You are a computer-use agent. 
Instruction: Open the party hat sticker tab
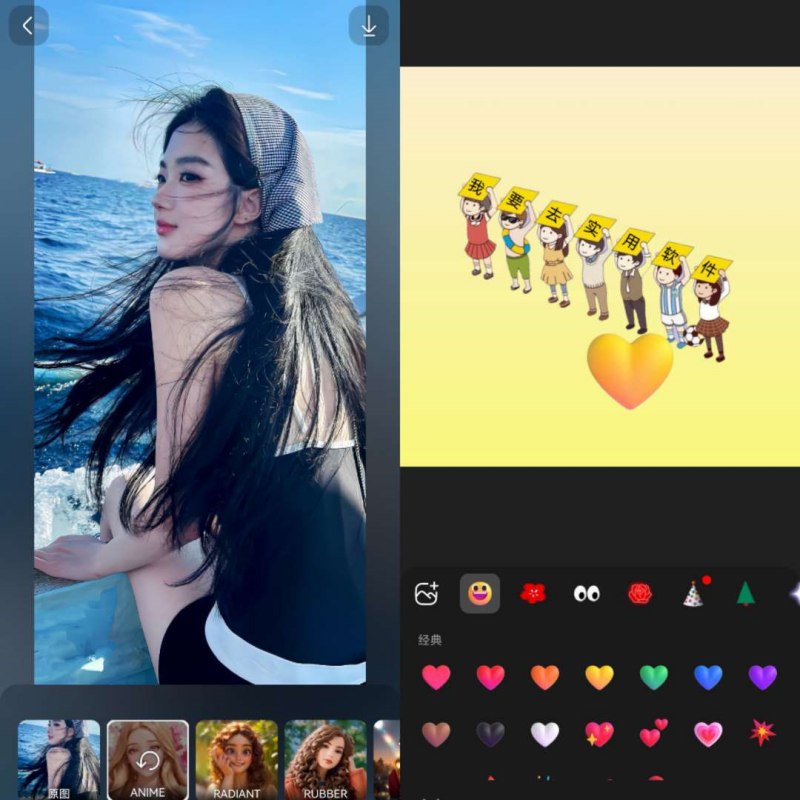693,594
